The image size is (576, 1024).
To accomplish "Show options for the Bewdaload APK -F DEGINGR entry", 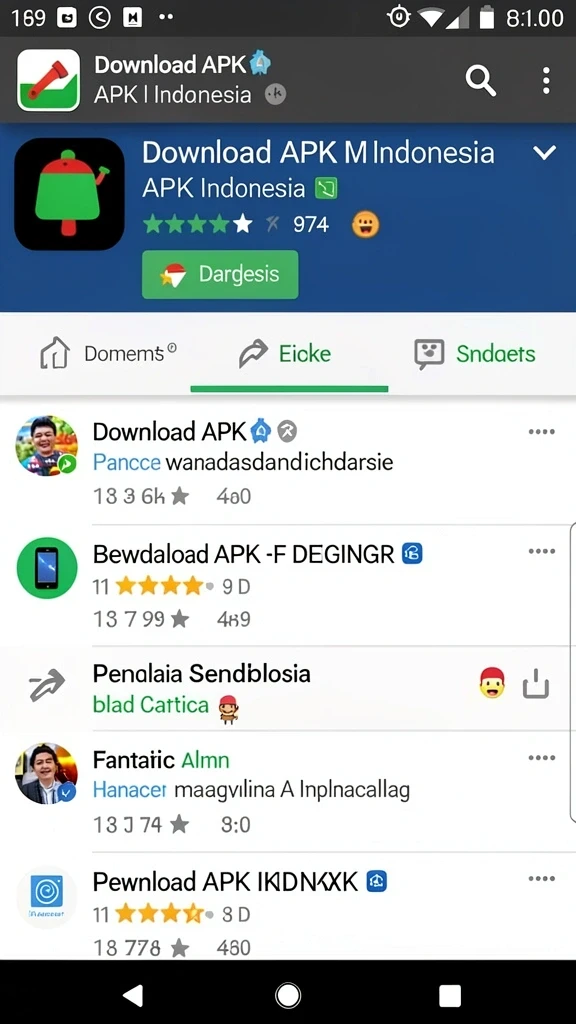I will 541,551.
